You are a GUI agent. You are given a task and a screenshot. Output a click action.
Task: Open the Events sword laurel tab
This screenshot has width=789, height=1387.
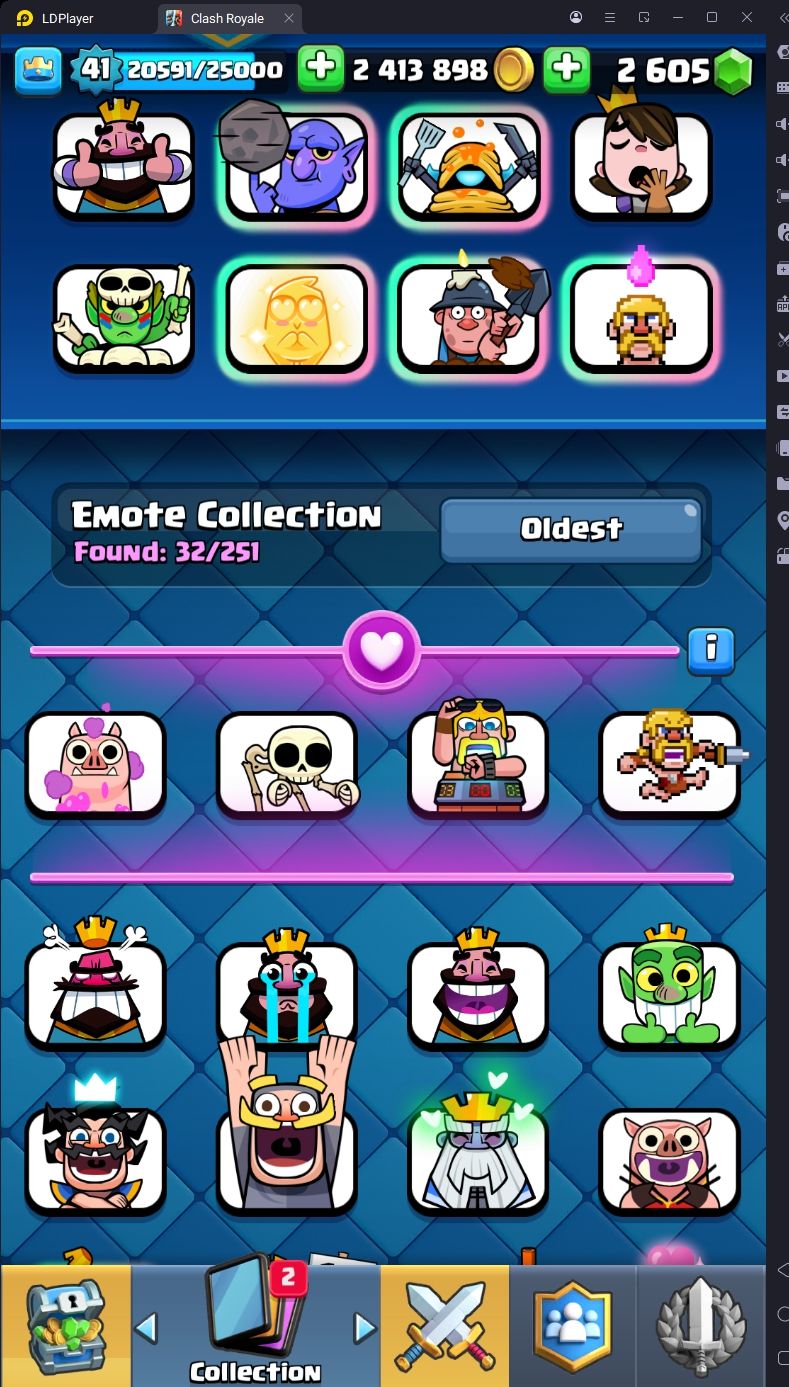tap(701, 1325)
